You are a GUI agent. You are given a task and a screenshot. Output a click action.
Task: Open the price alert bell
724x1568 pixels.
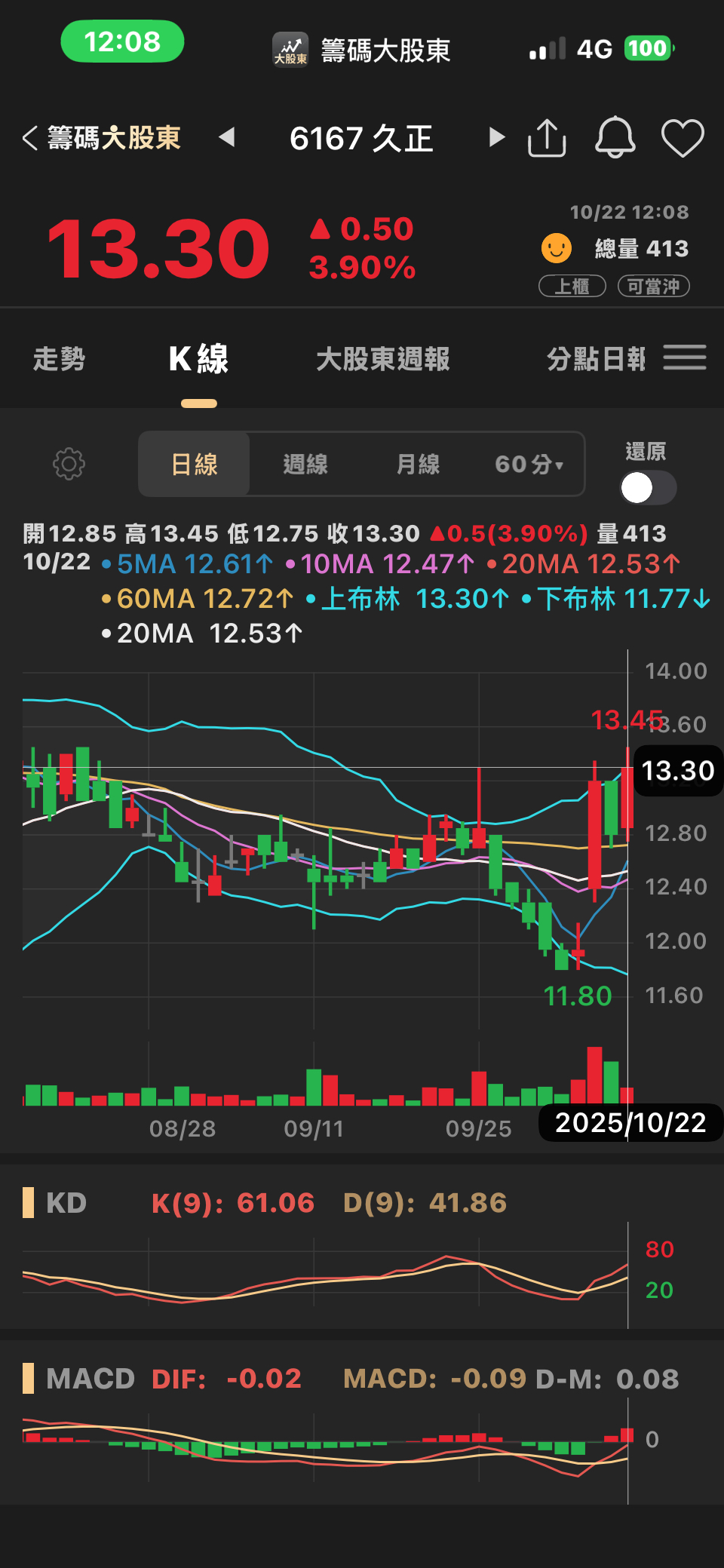615,137
